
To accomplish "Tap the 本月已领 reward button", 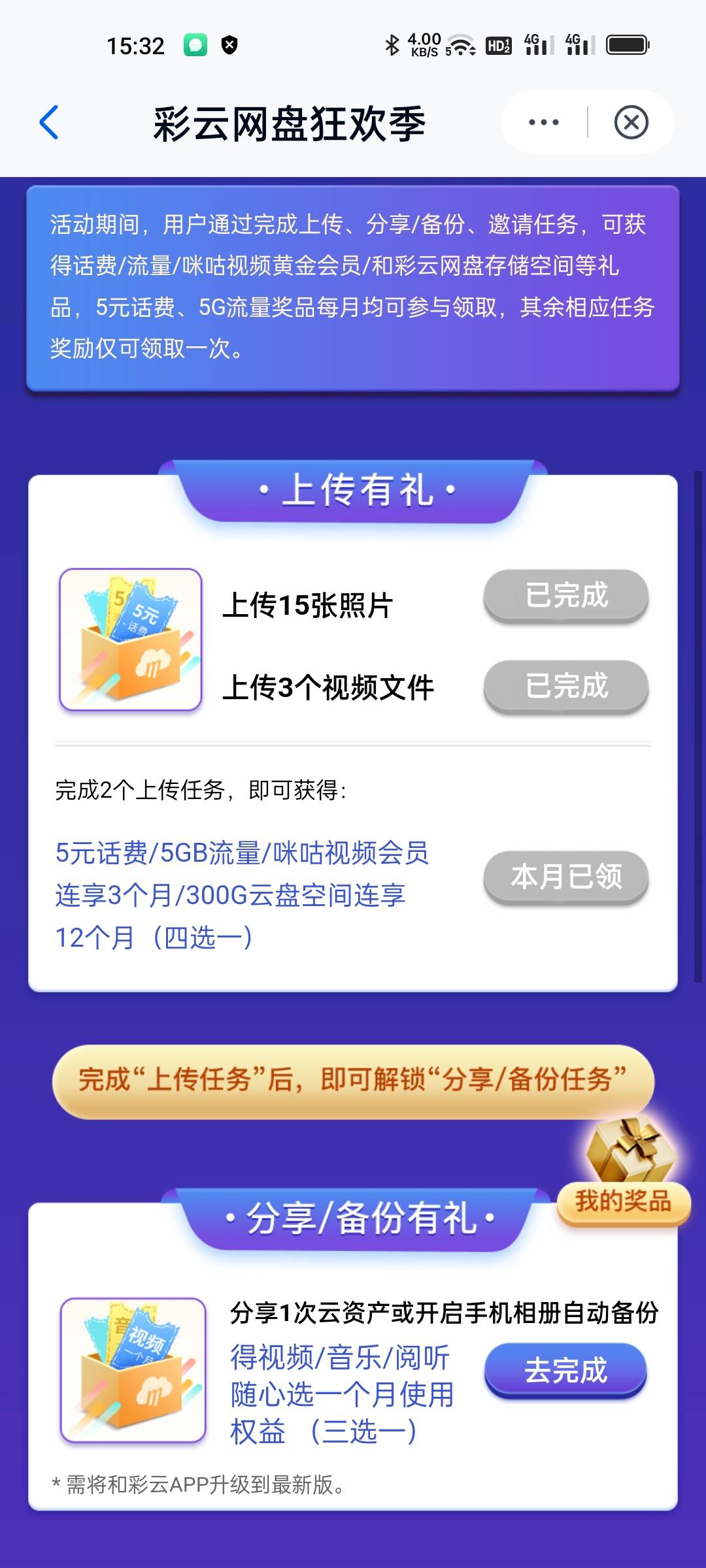I will tap(565, 877).
